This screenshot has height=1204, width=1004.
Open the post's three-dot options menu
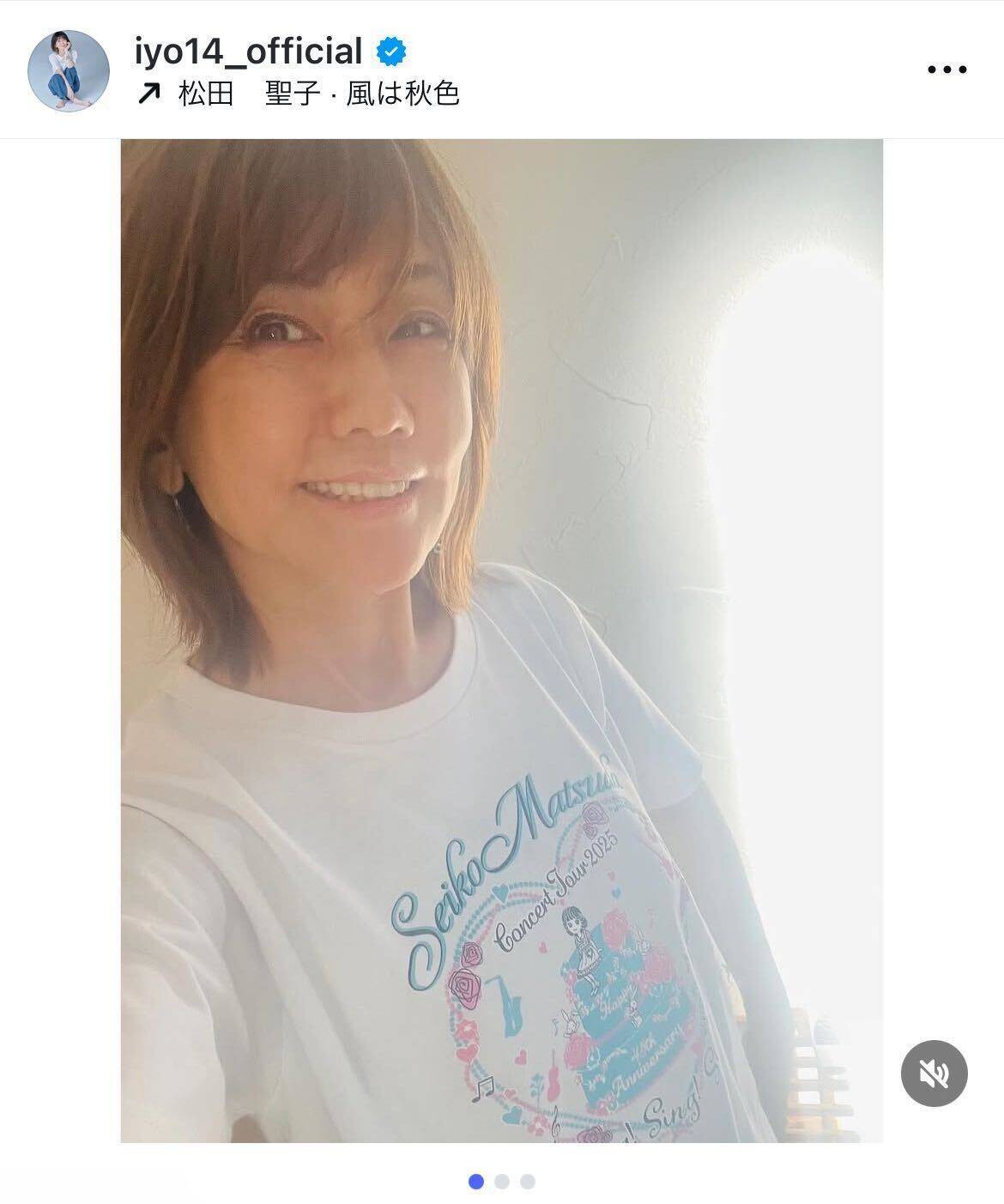tap(947, 70)
